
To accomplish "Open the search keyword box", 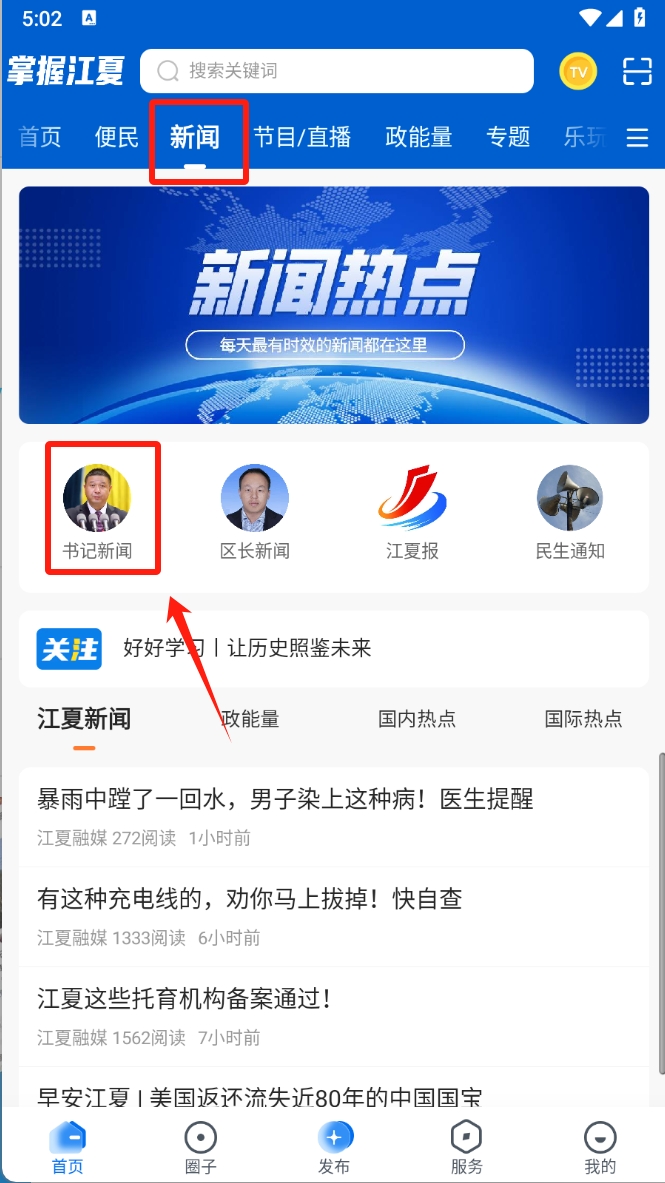I will point(335,71).
